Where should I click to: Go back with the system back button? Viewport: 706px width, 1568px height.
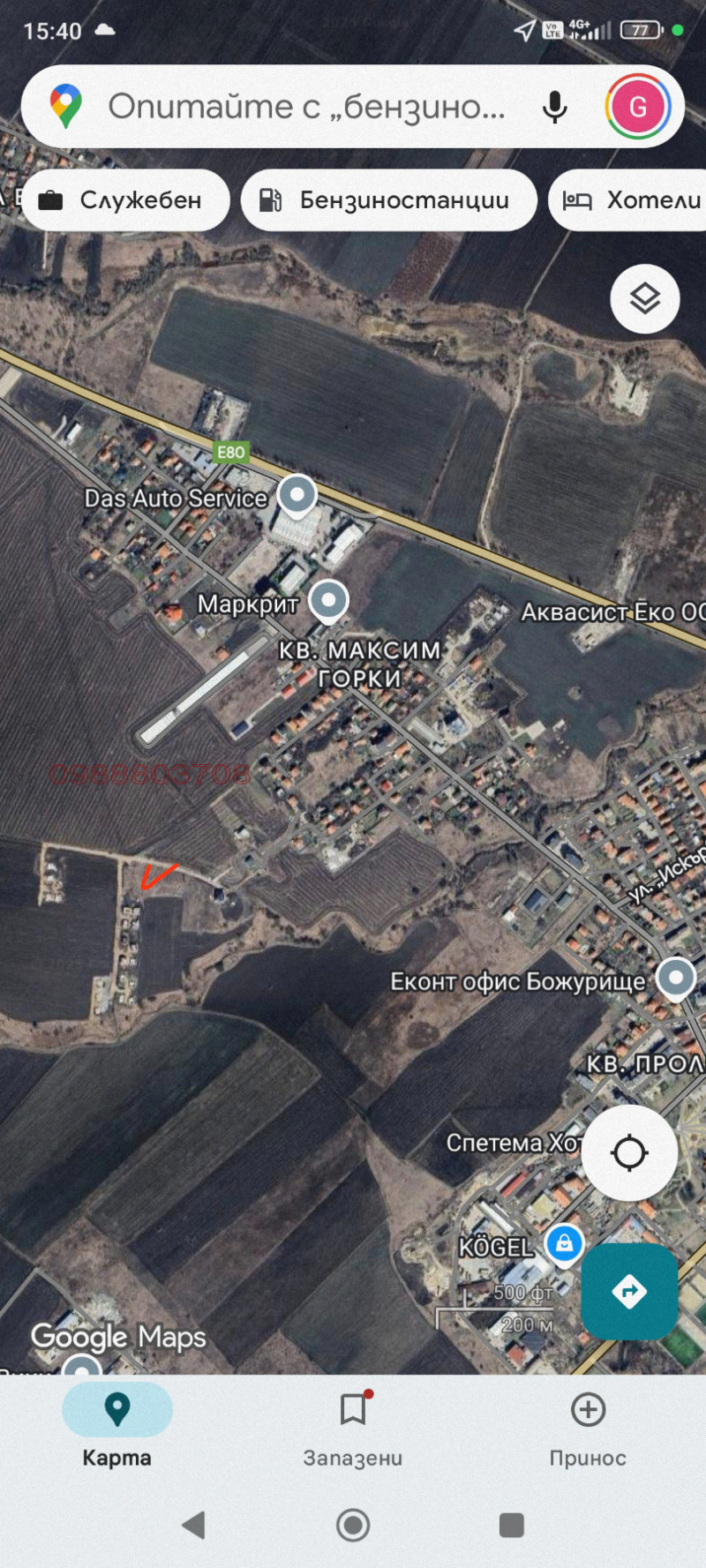point(193,1525)
